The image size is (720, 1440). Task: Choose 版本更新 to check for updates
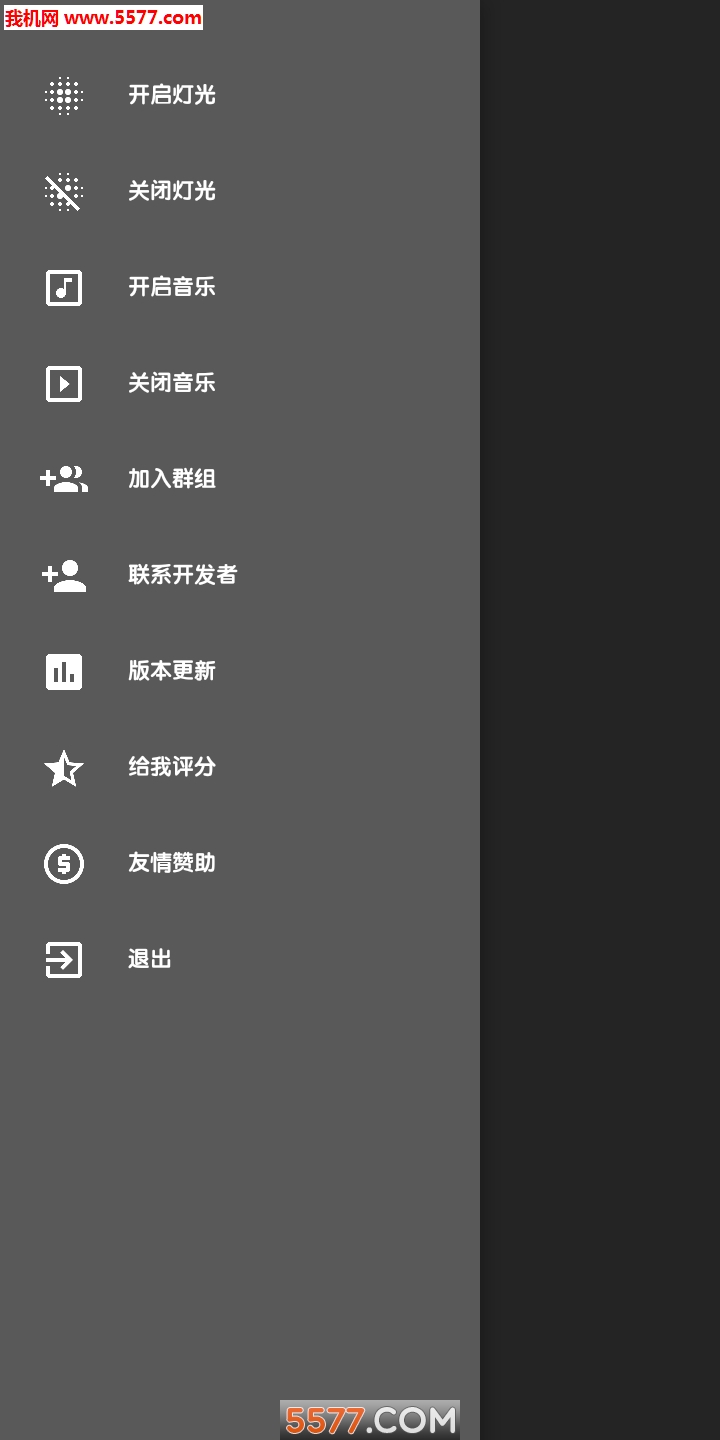(172, 671)
